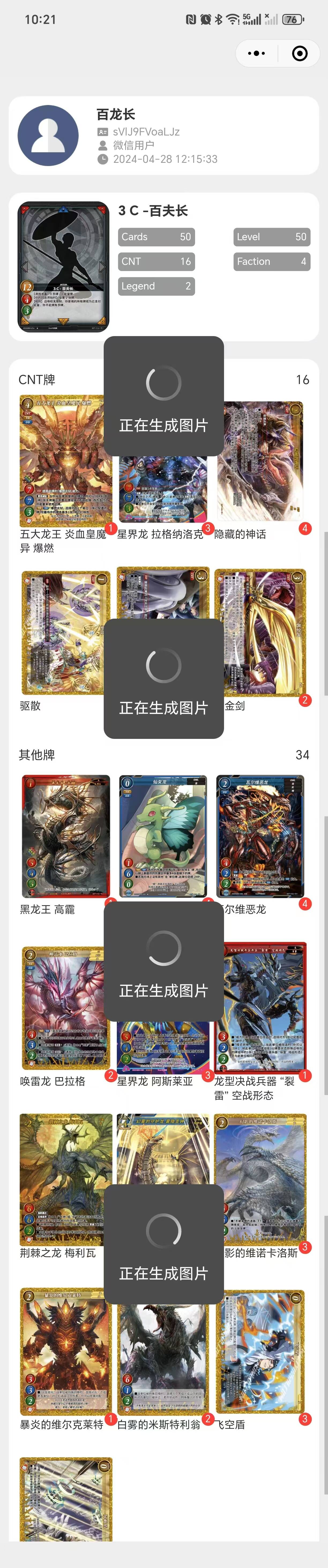
Task: Close the mini program with the circle button
Action: point(299,54)
